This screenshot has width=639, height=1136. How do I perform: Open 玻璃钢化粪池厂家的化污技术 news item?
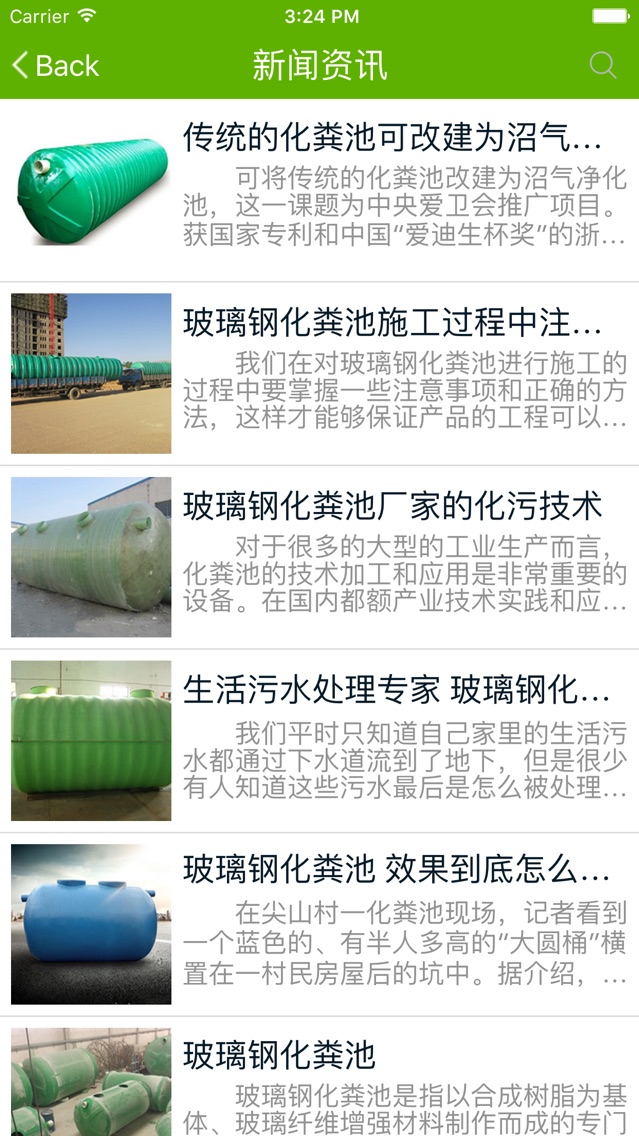392,506
